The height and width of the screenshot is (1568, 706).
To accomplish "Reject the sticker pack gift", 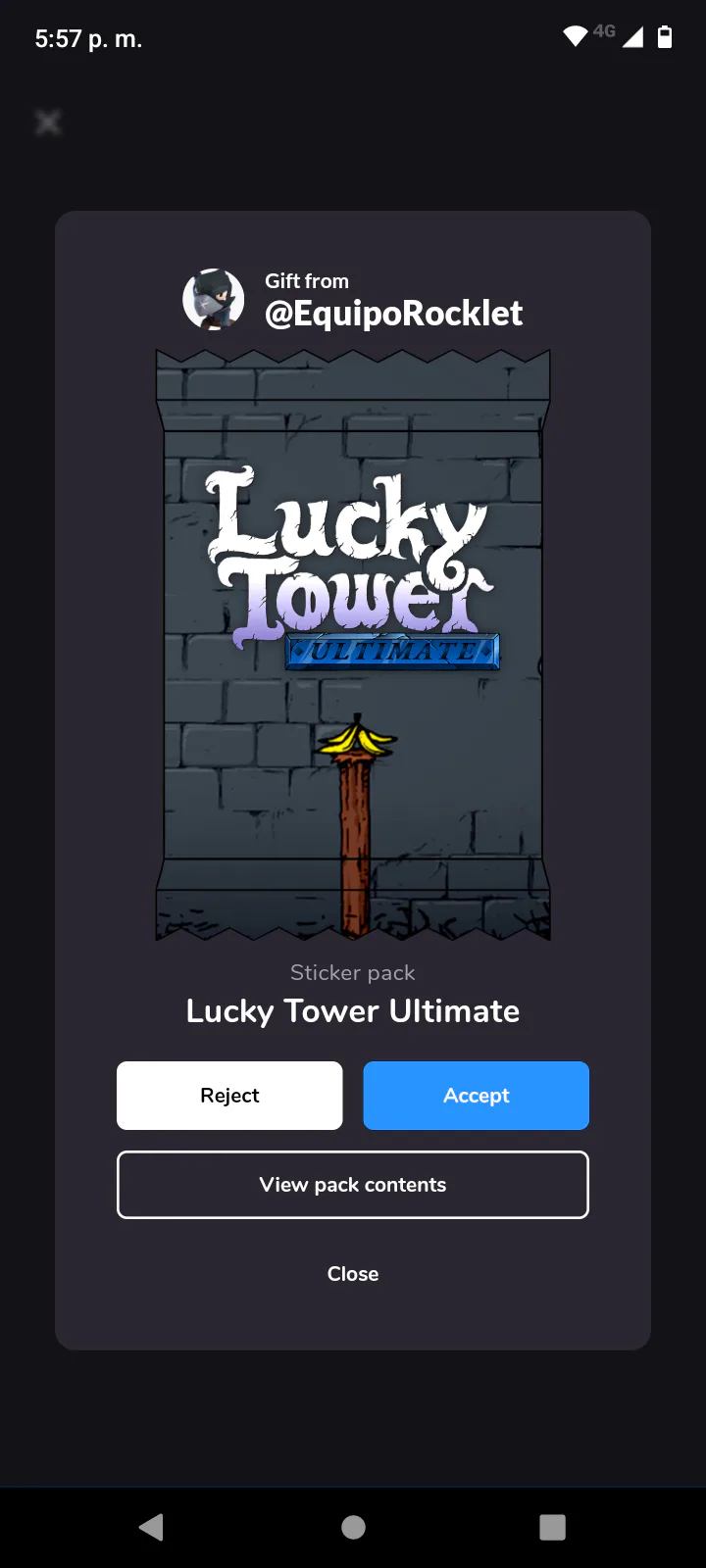I will [229, 1096].
